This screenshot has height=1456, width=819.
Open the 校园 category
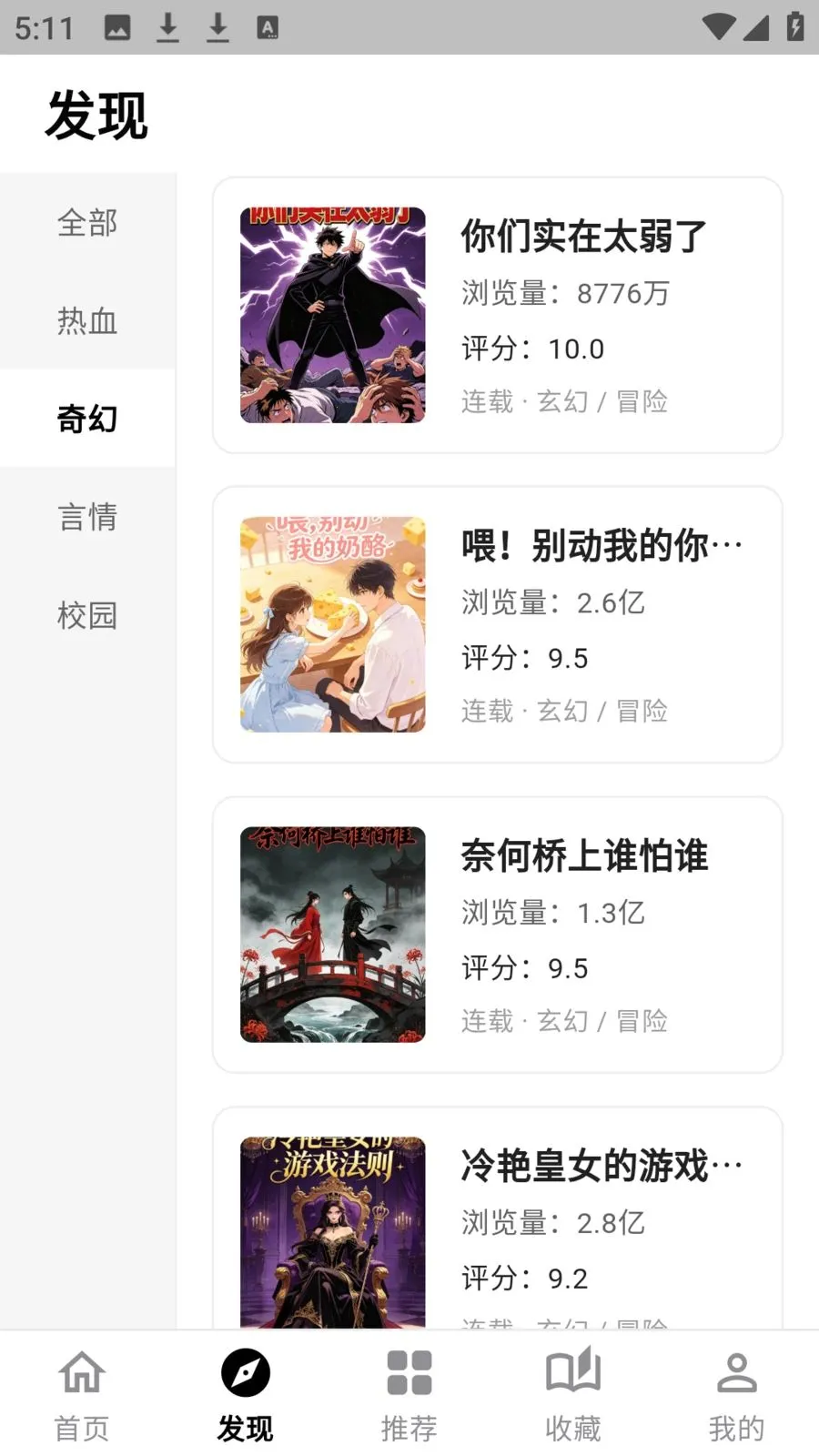pos(87,615)
